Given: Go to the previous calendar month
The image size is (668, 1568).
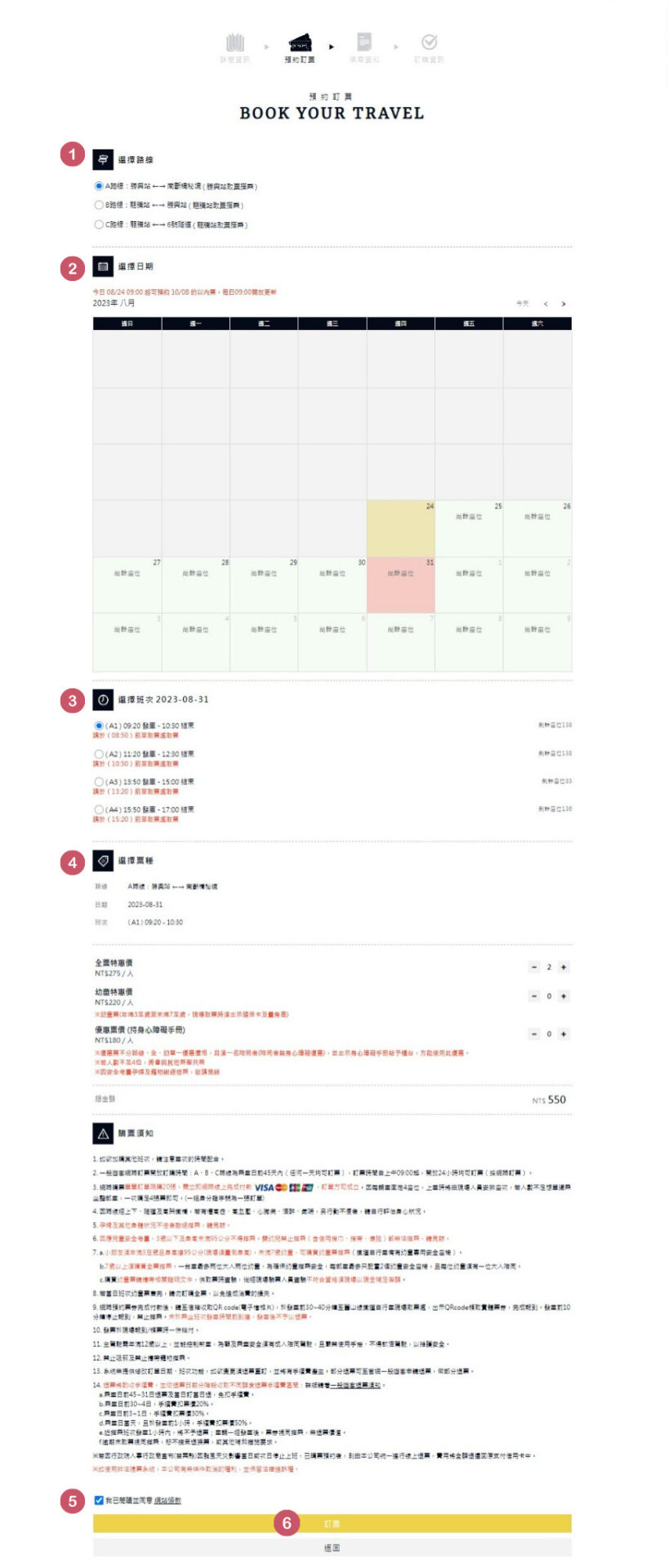Looking at the screenshot, I should pyautogui.click(x=546, y=304).
